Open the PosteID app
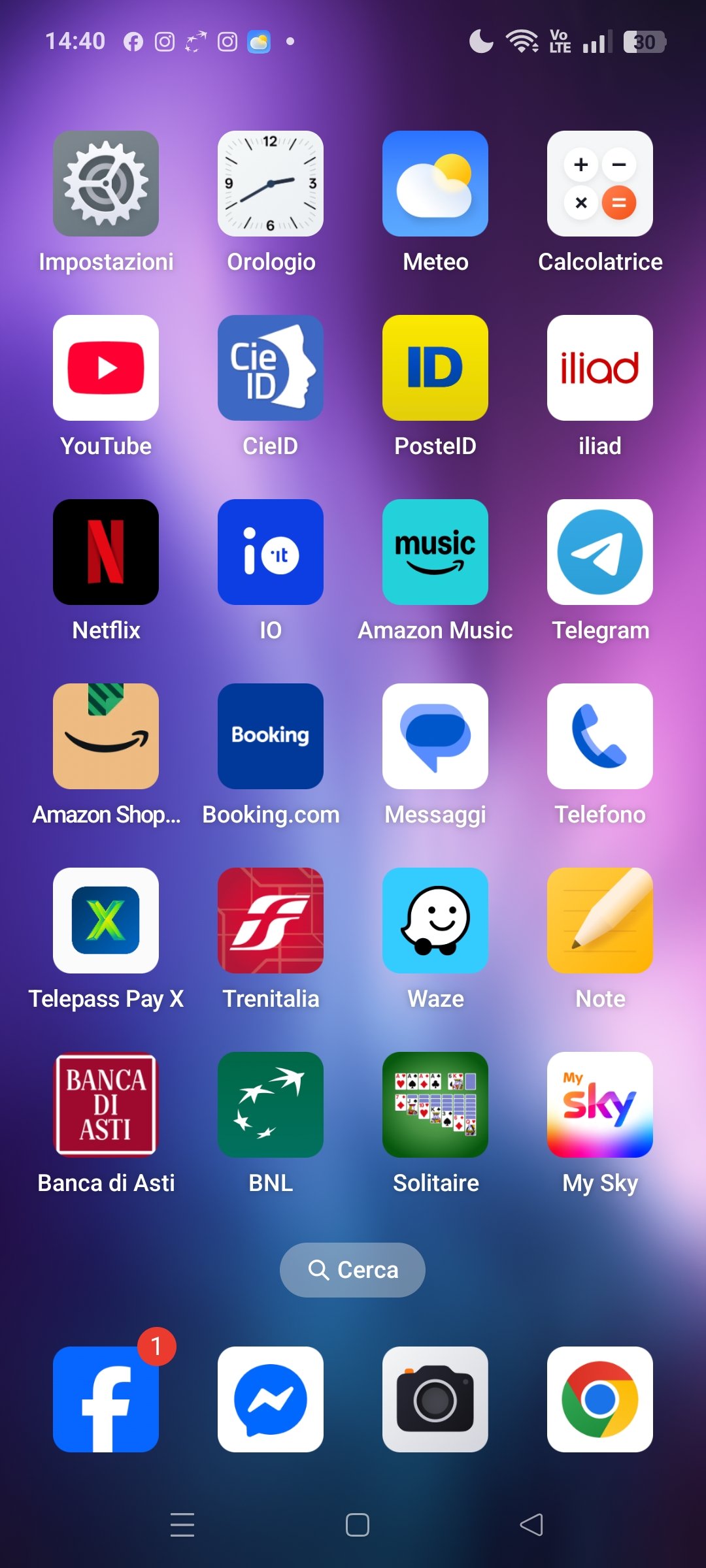The width and height of the screenshot is (706, 1568). pos(435,368)
